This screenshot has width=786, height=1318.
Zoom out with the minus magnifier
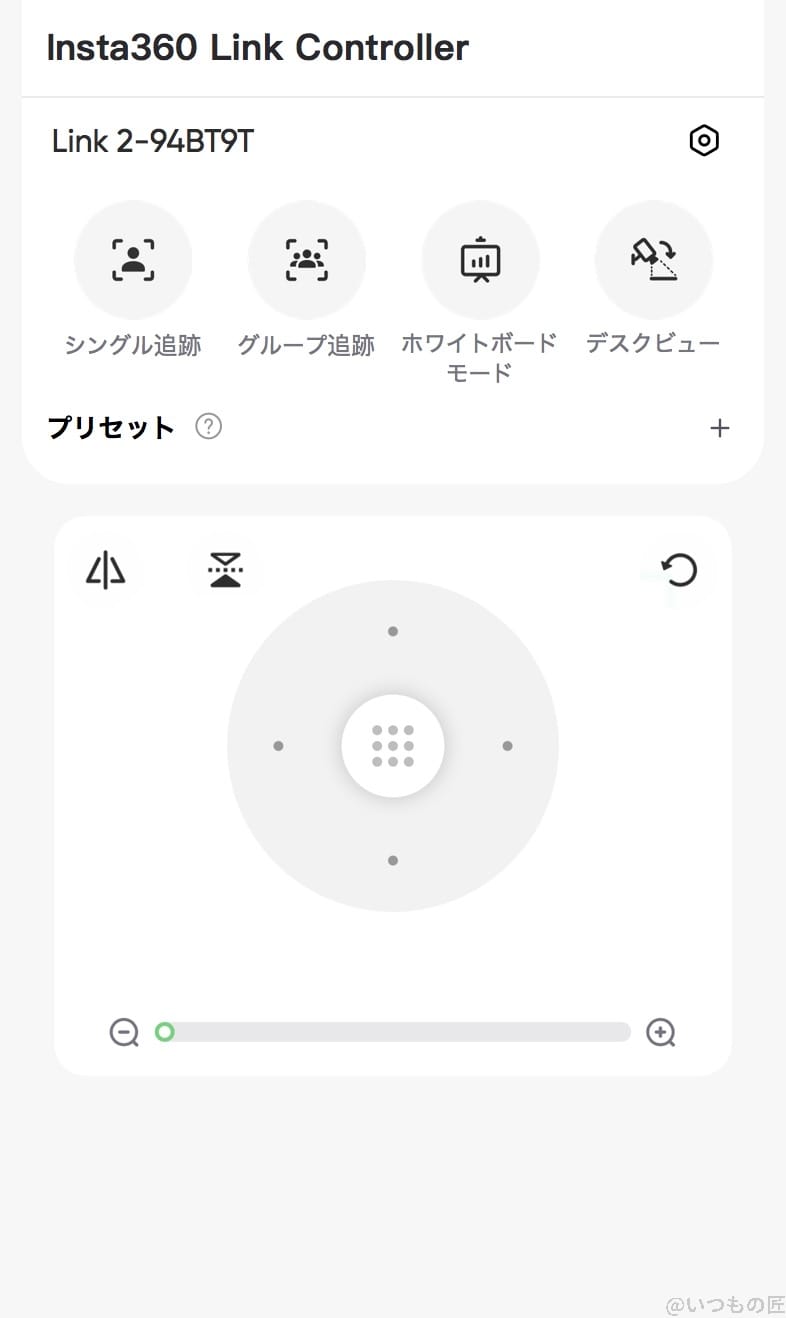124,1032
